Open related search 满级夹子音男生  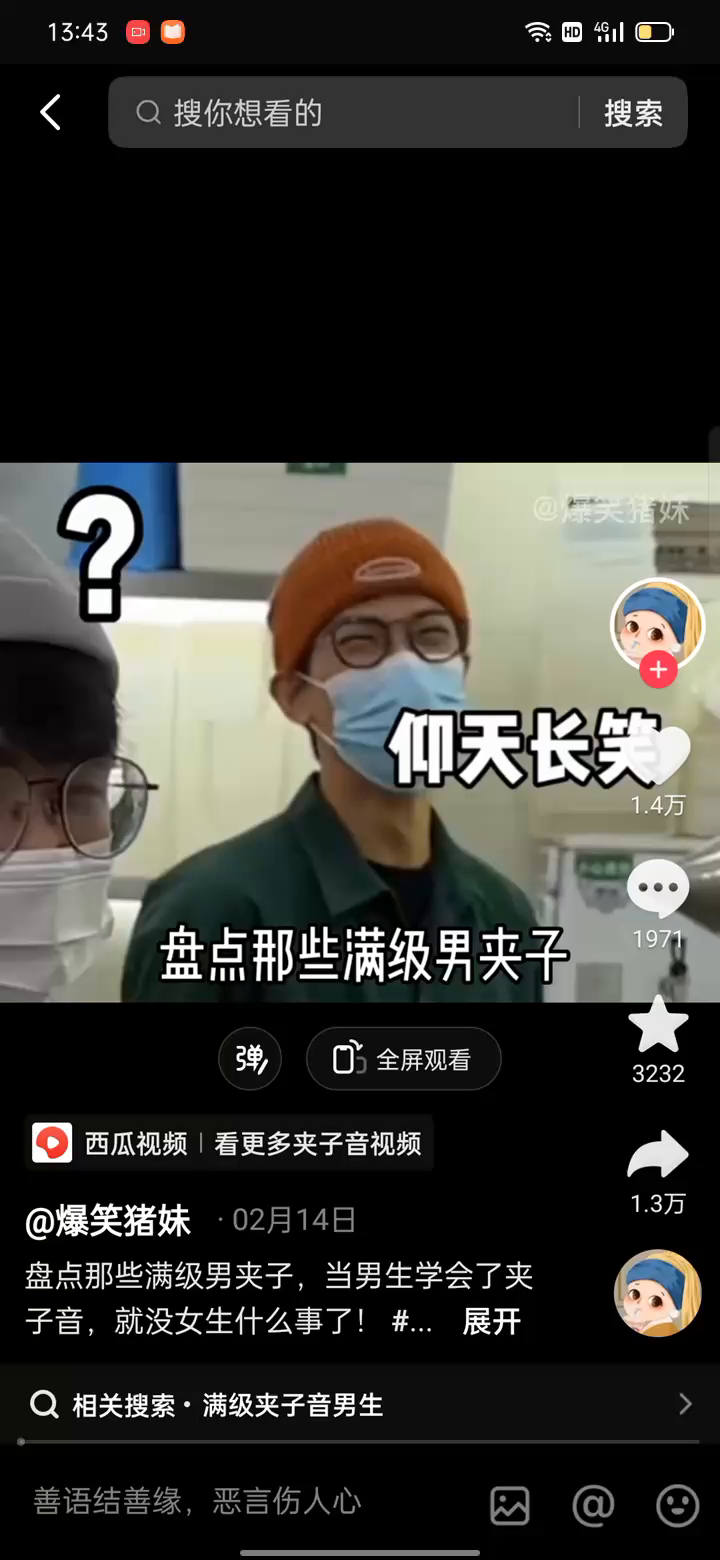pos(360,1405)
